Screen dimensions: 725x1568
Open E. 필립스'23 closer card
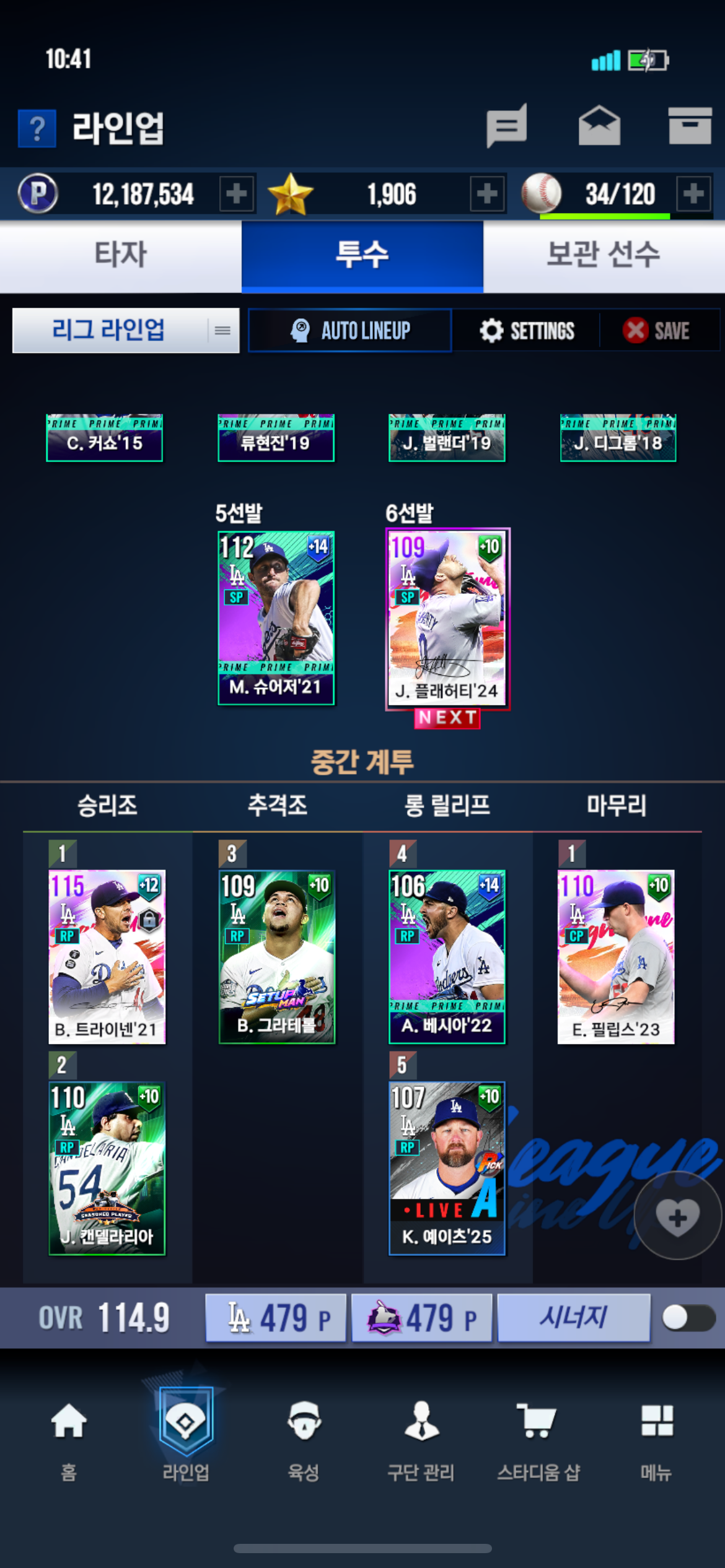616,957
